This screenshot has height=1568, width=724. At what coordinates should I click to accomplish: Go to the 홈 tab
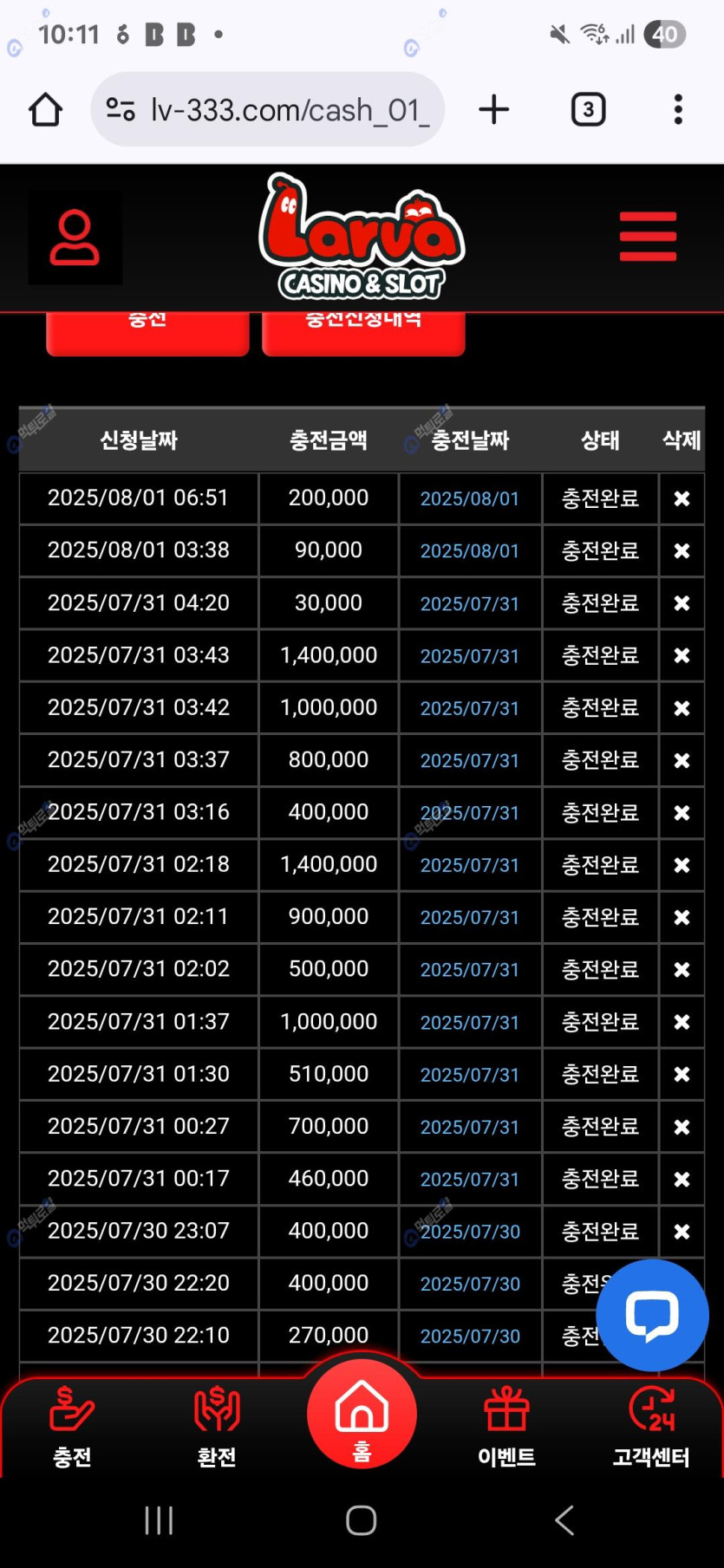click(x=362, y=1415)
